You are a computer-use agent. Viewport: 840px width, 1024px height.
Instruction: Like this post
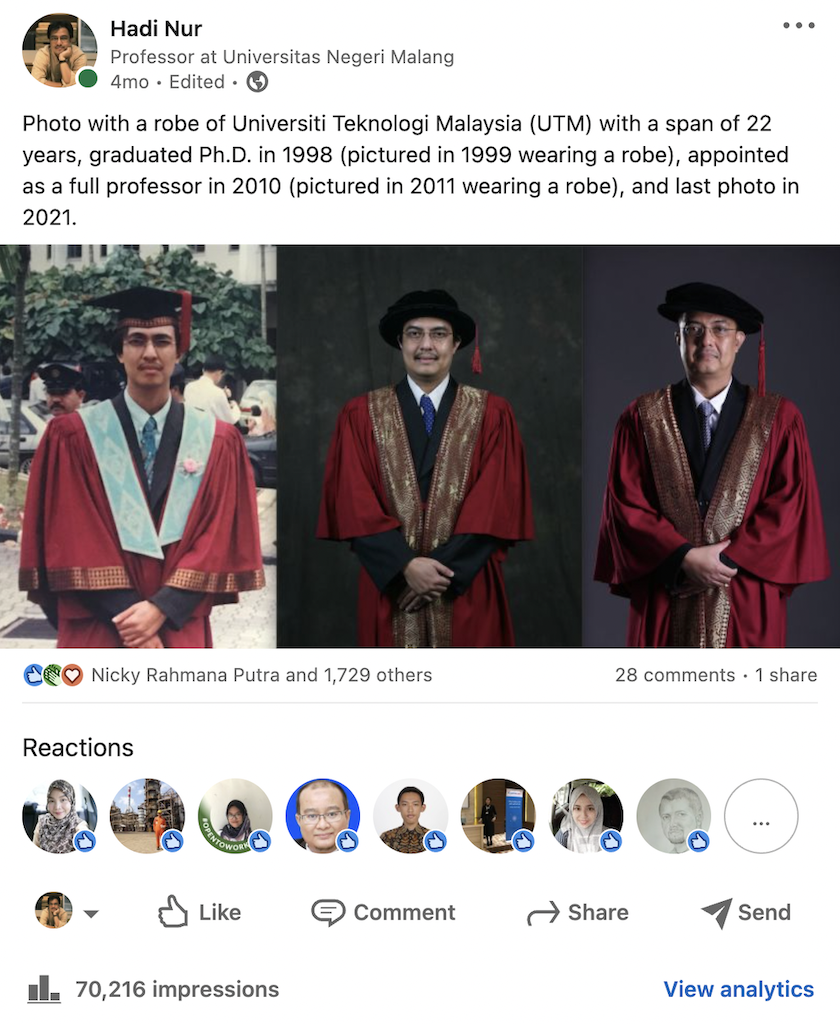click(199, 912)
